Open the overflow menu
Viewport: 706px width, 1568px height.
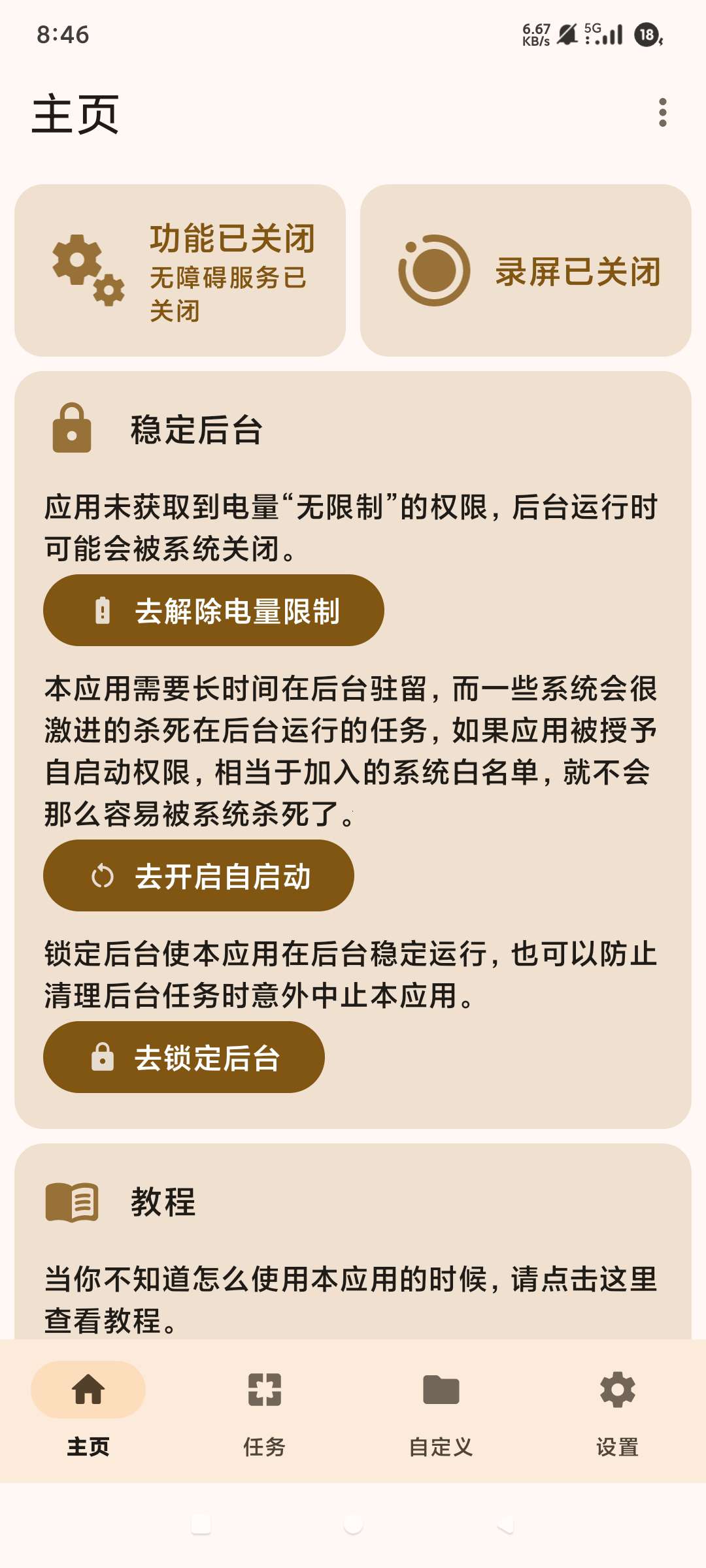tap(662, 113)
